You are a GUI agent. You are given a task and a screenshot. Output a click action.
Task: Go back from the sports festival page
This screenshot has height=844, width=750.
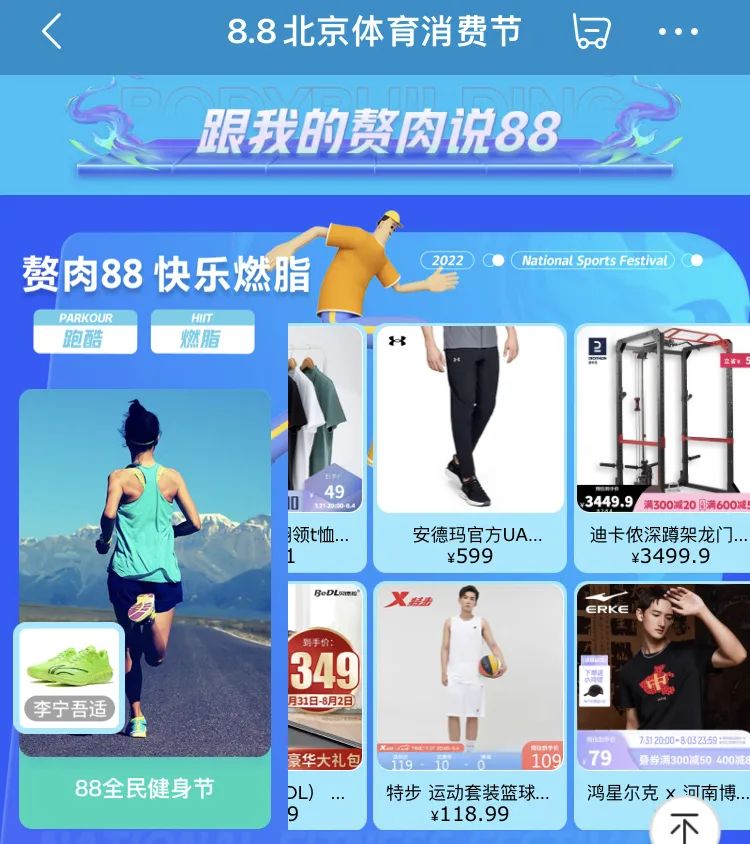pos(52,32)
